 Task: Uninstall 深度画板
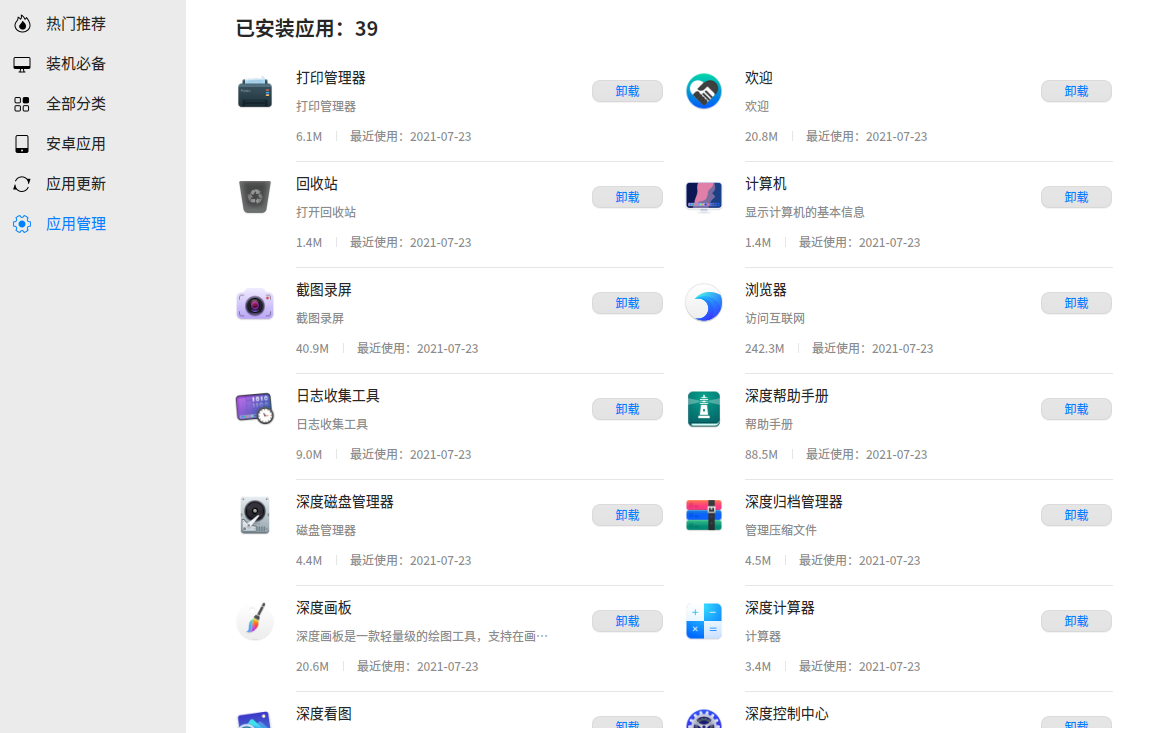point(627,621)
